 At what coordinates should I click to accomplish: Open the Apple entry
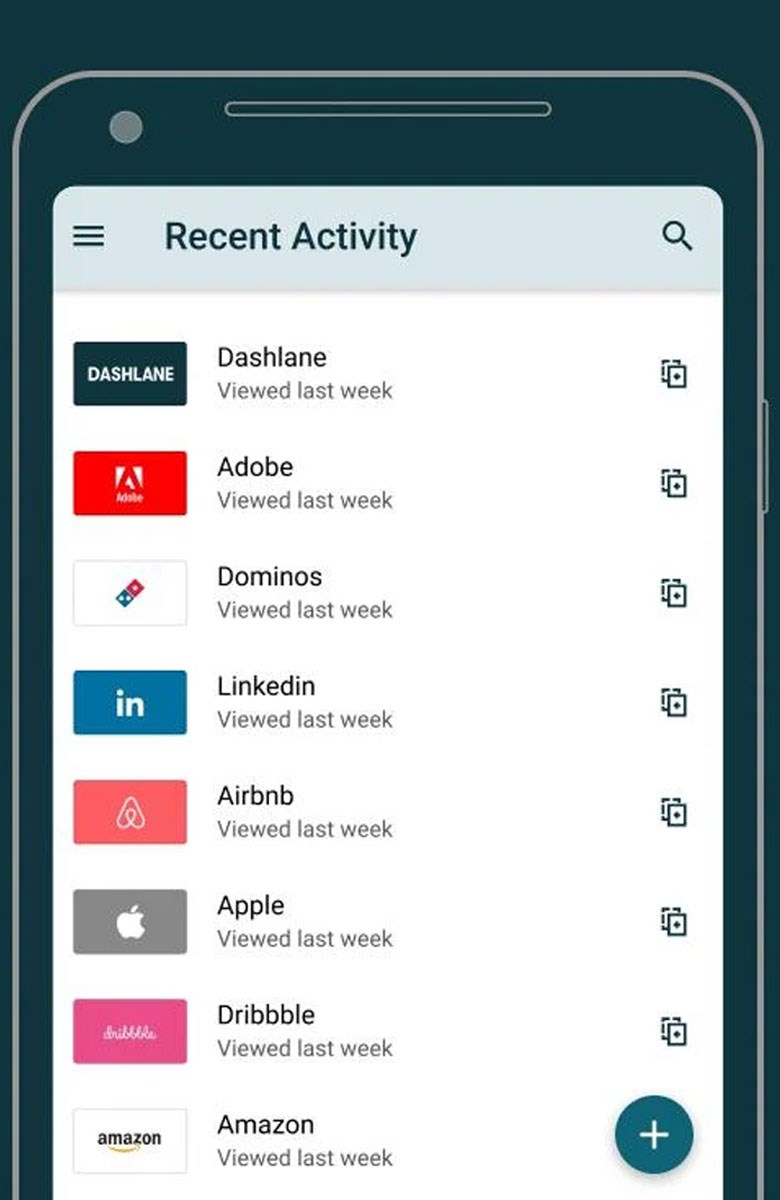click(304, 921)
